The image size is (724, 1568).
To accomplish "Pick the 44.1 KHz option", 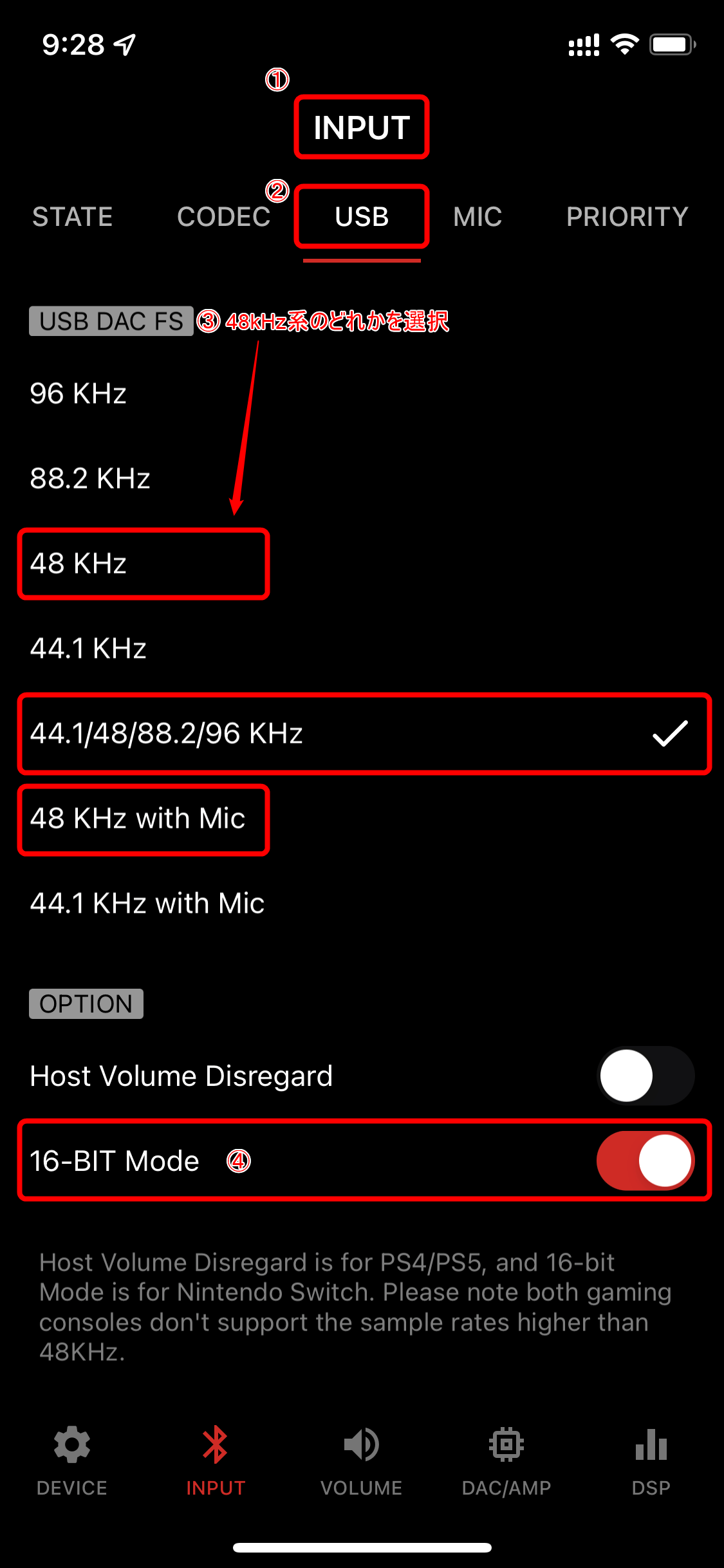I will [x=88, y=648].
